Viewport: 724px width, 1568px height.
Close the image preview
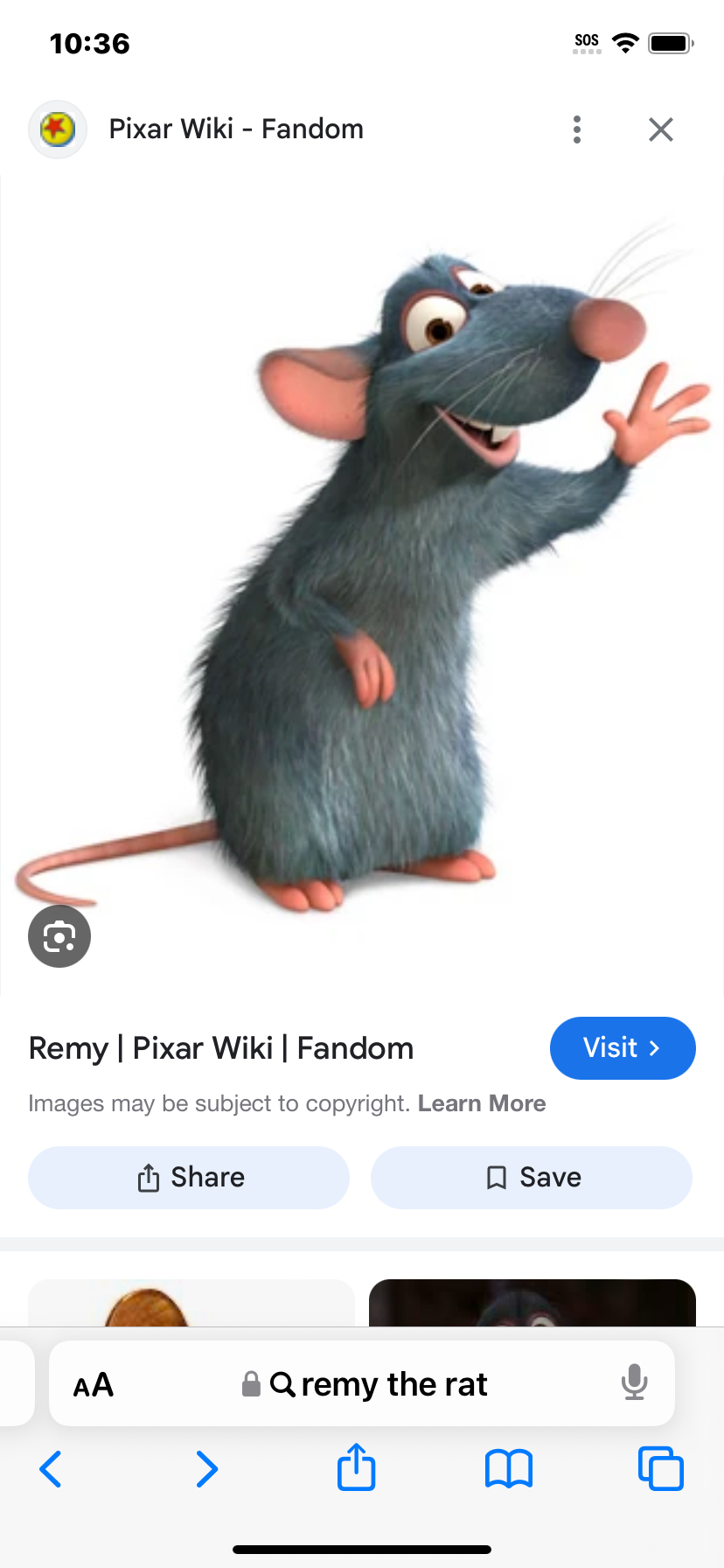click(661, 129)
